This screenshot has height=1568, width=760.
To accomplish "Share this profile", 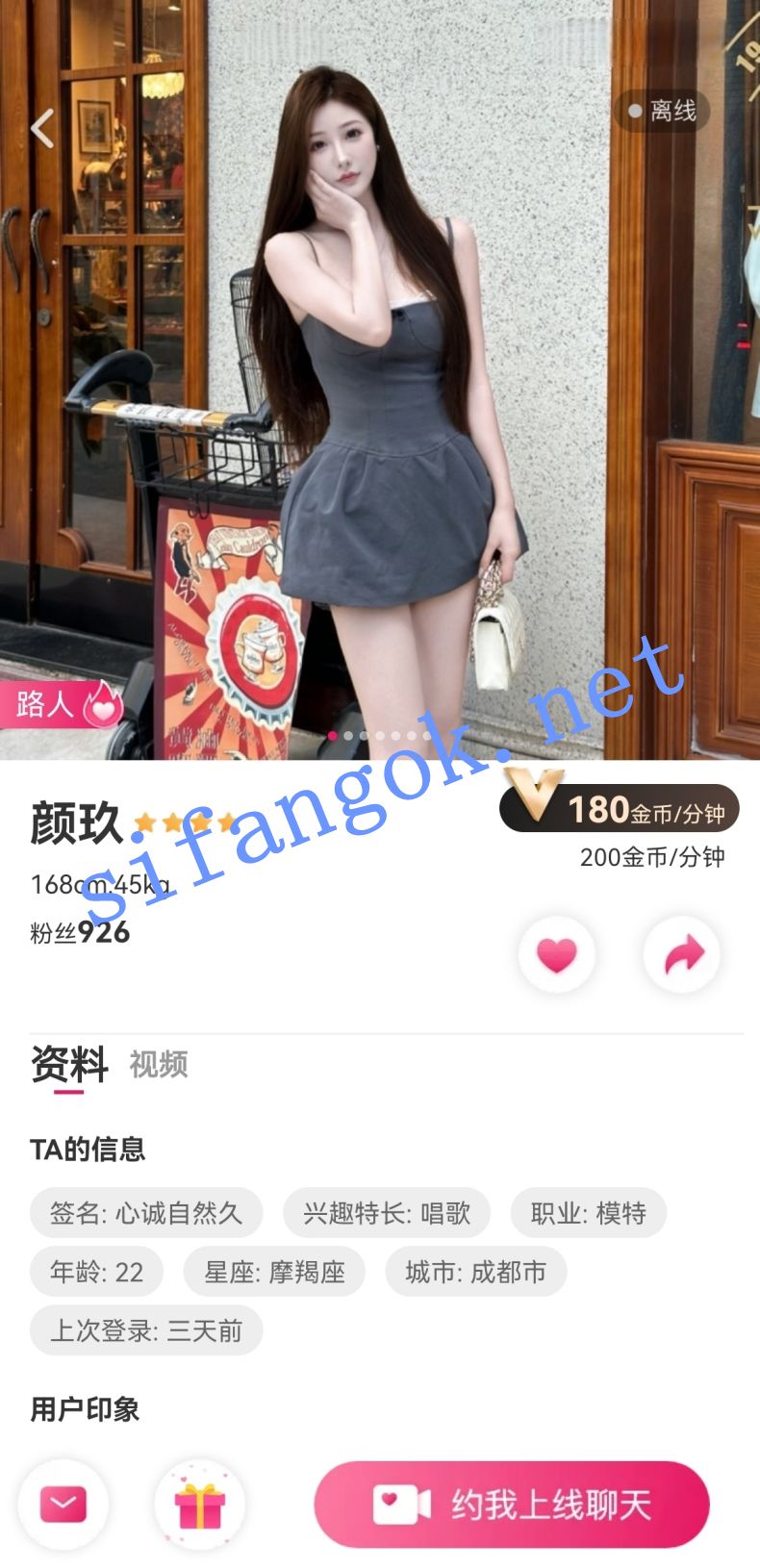I will [682, 954].
